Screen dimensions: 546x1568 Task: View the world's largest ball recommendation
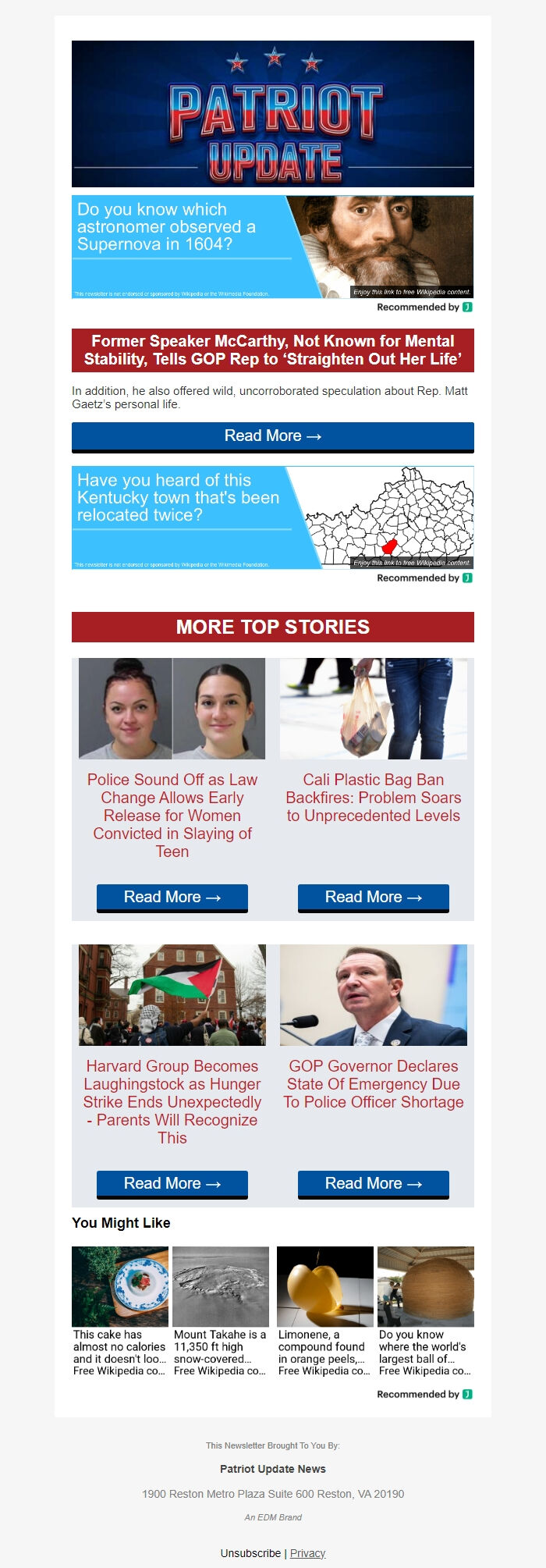(426, 1310)
